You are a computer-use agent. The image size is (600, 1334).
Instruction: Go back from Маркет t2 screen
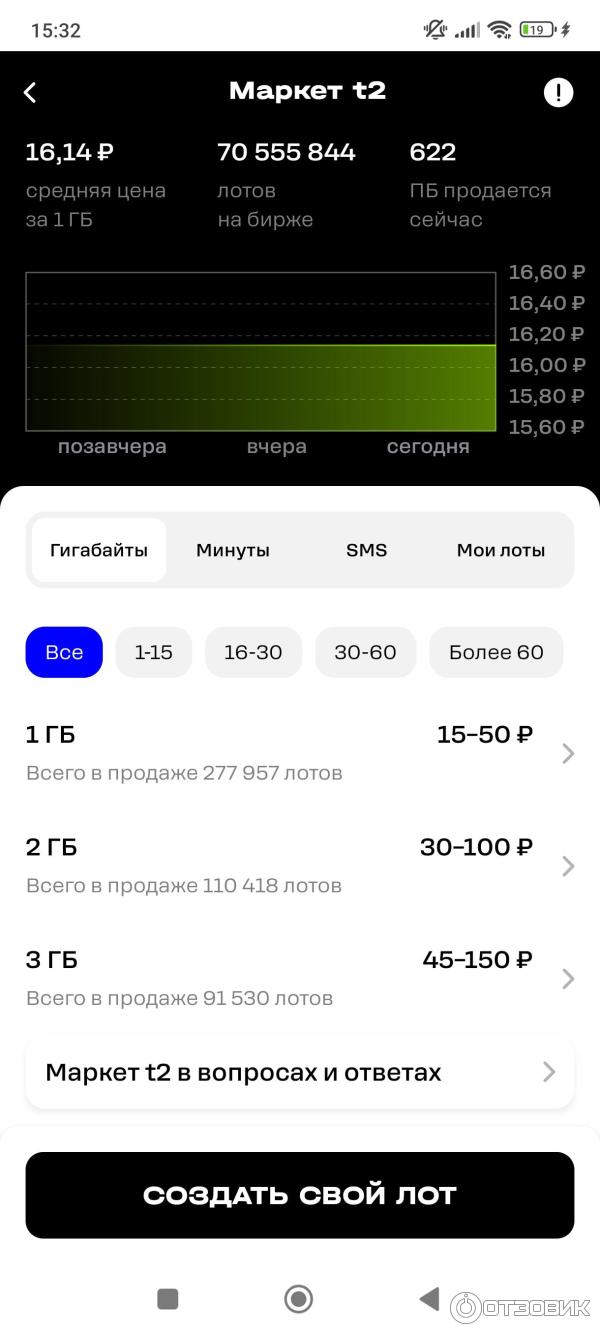[30, 92]
